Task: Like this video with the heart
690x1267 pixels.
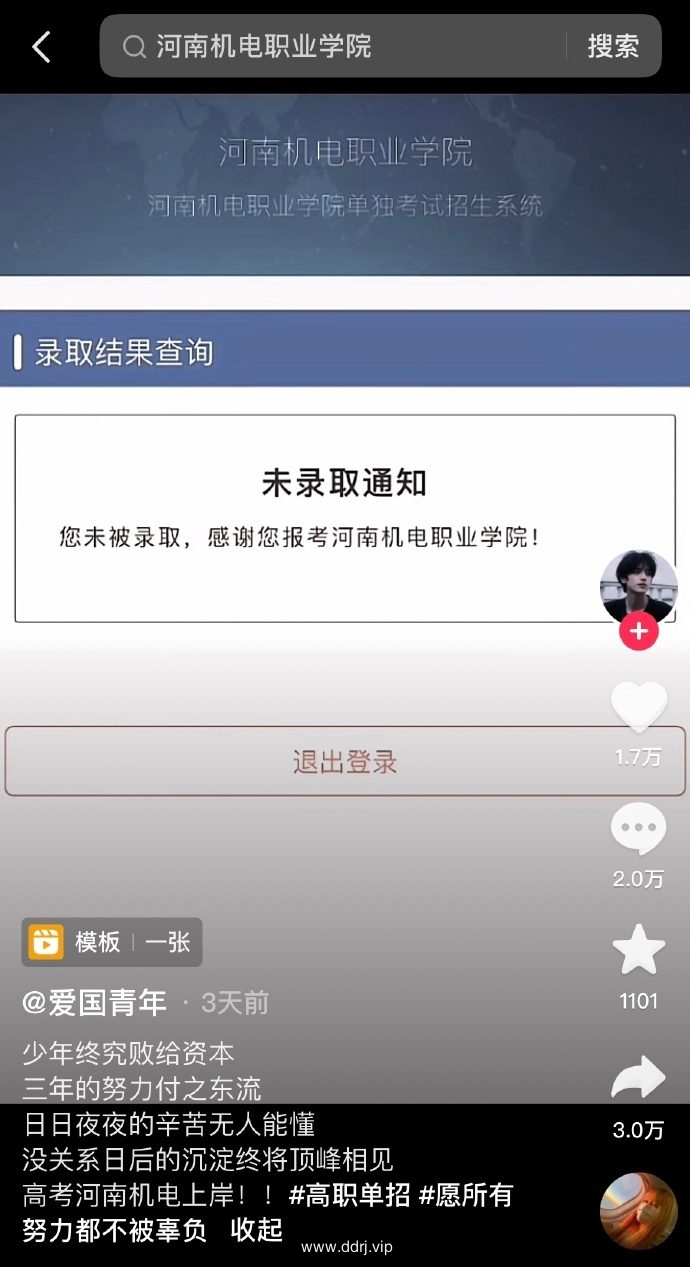Action: [638, 708]
